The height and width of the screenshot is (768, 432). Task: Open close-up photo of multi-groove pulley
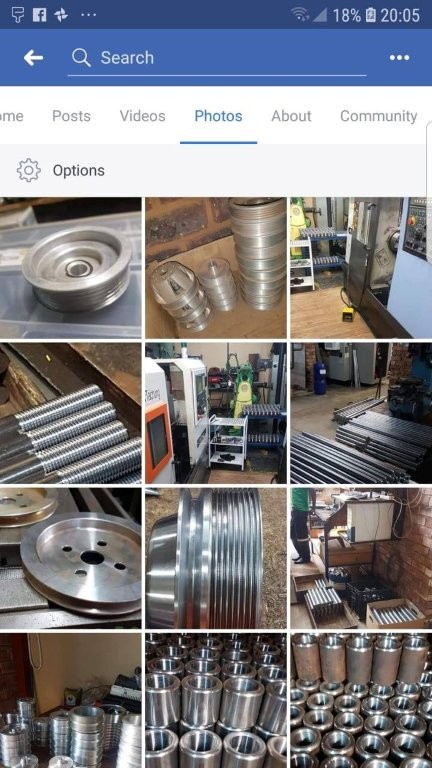click(216, 558)
